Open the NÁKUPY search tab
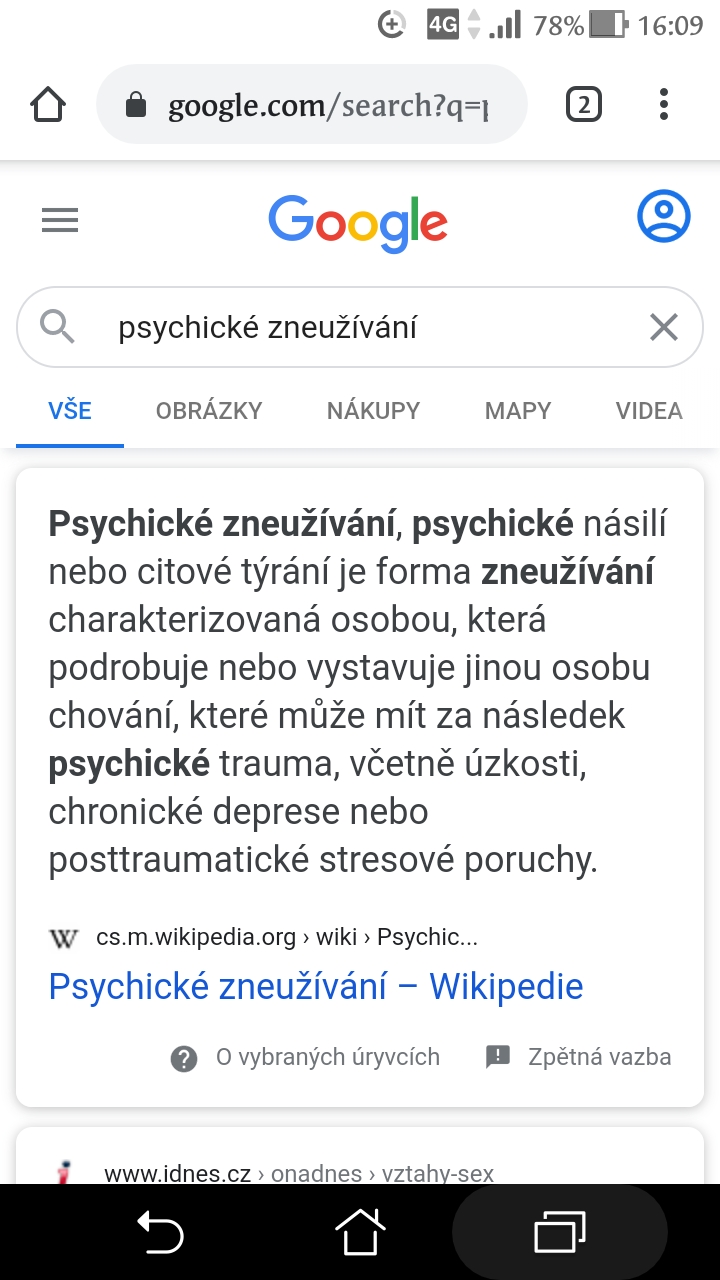The height and width of the screenshot is (1280, 720). 372,410
